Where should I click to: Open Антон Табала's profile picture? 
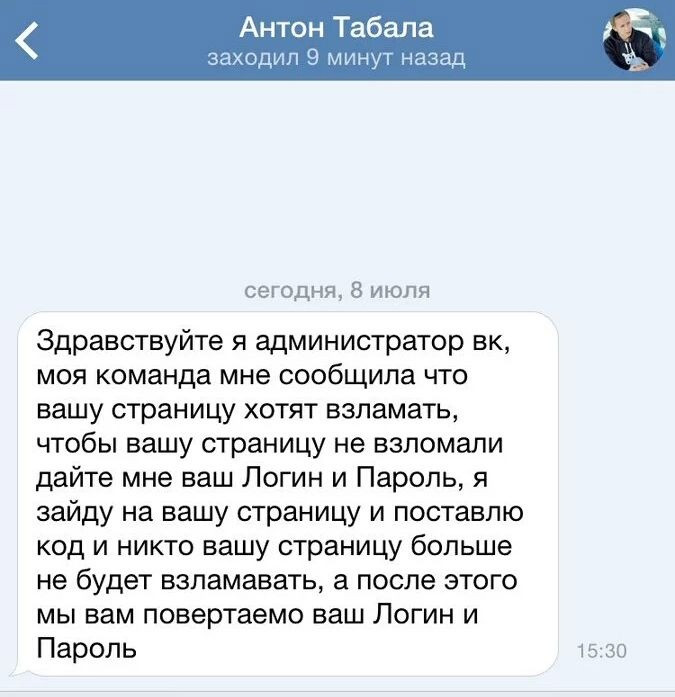click(633, 41)
